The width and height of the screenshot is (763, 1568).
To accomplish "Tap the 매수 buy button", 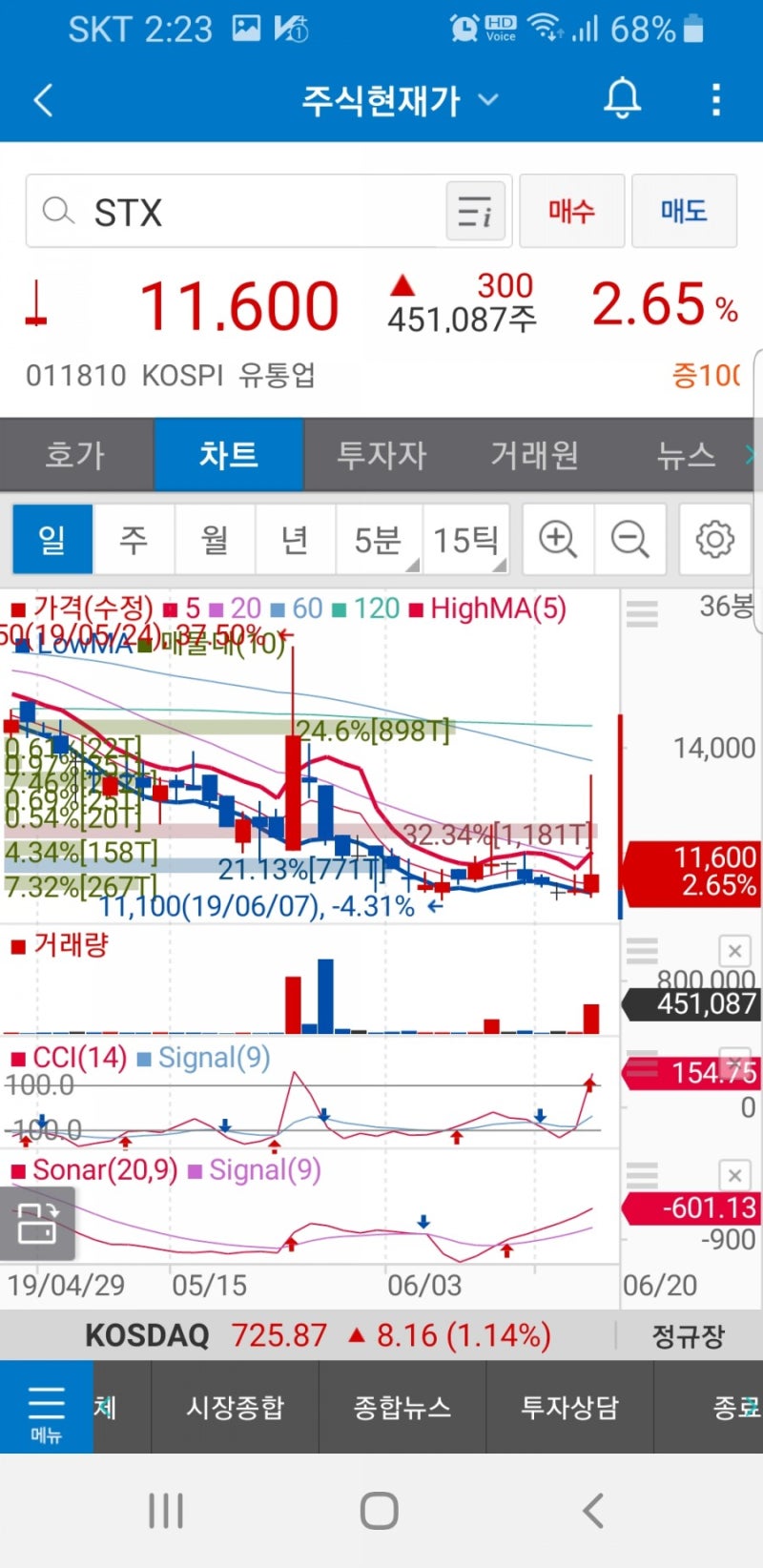I will click(571, 210).
